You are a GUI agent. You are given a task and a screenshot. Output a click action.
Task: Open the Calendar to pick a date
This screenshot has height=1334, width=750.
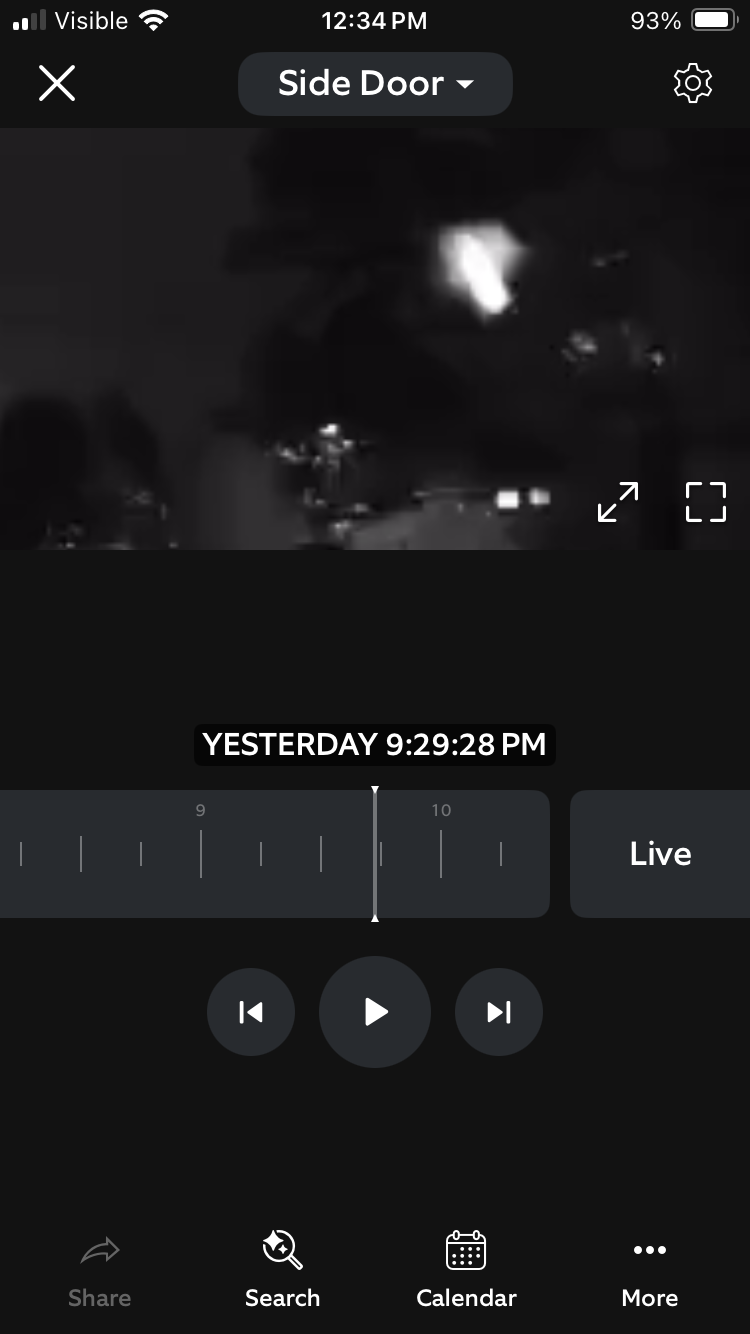pyautogui.click(x=466, y=1270)
